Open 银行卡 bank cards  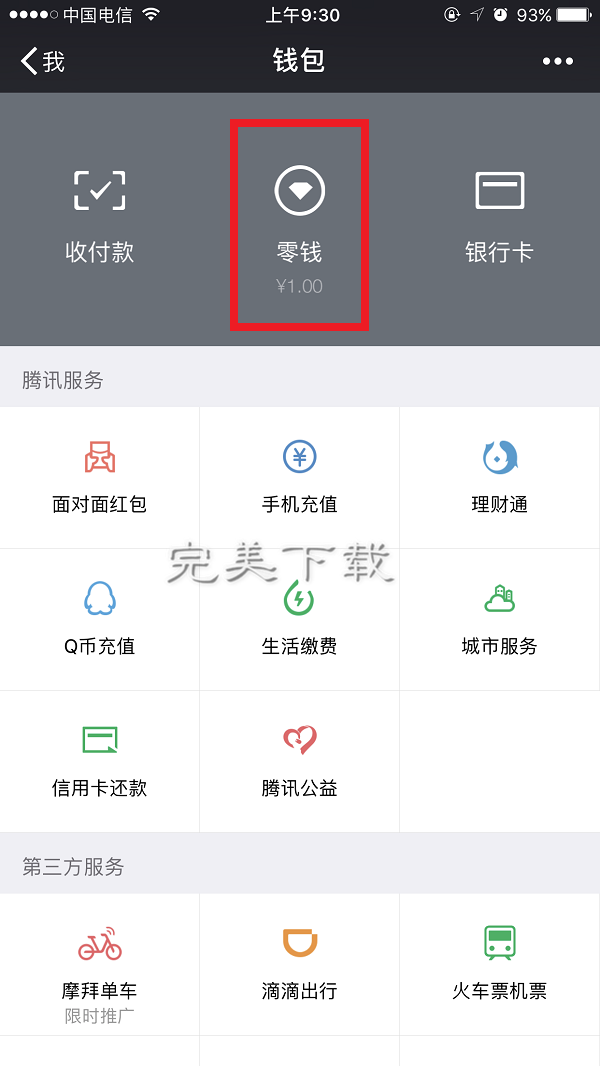pyautogui.click(x=499, y=215)
